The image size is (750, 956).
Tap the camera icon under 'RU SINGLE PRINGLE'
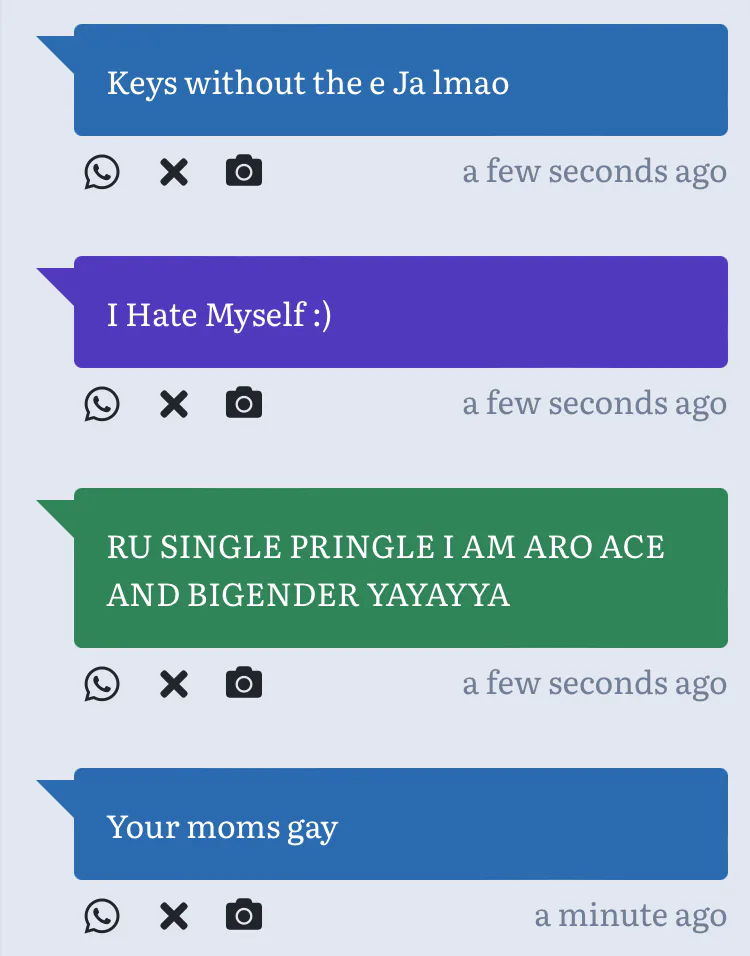click(x=244, y=684)
